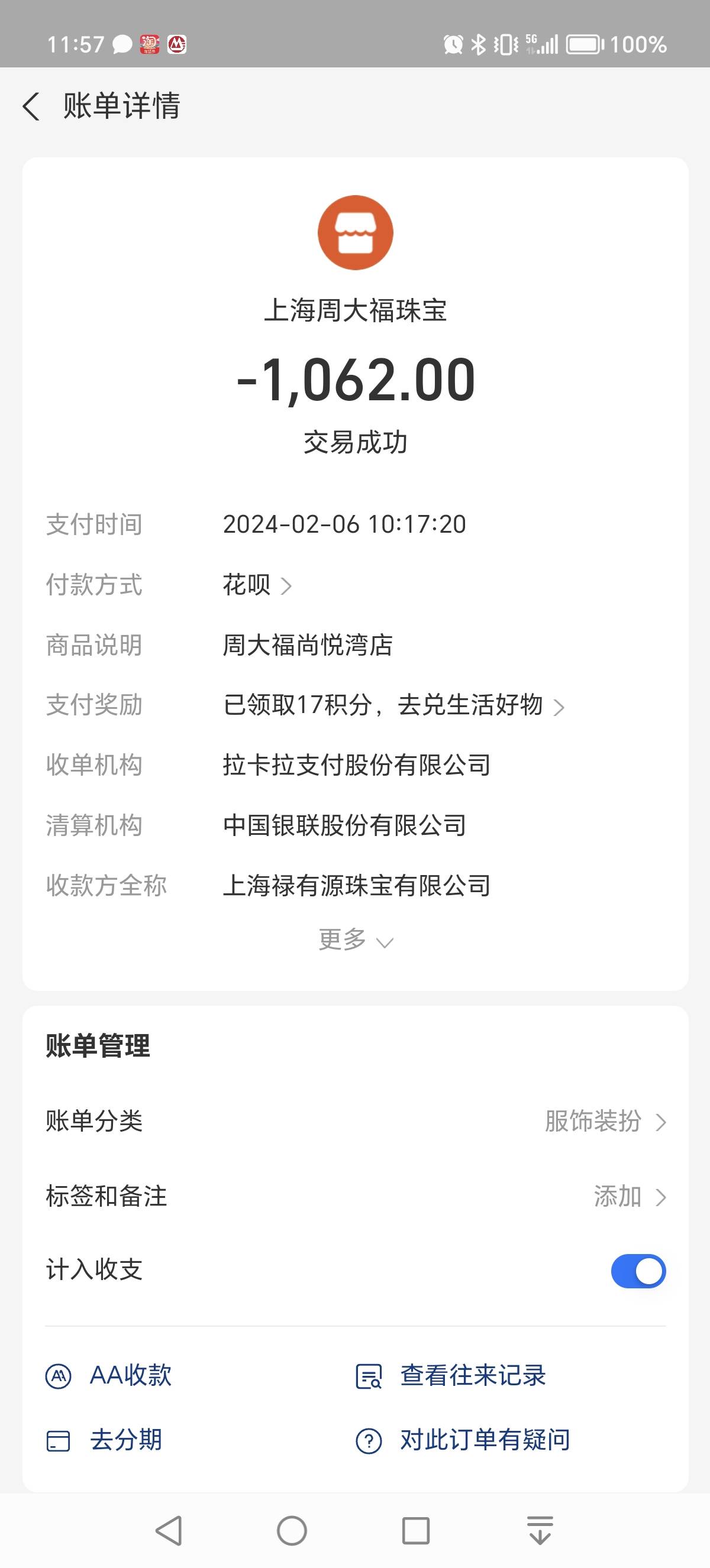Open 花呗 payment method details
Image resolution: width=710 pixels, height=1568 pixels.
click(257, 585)
